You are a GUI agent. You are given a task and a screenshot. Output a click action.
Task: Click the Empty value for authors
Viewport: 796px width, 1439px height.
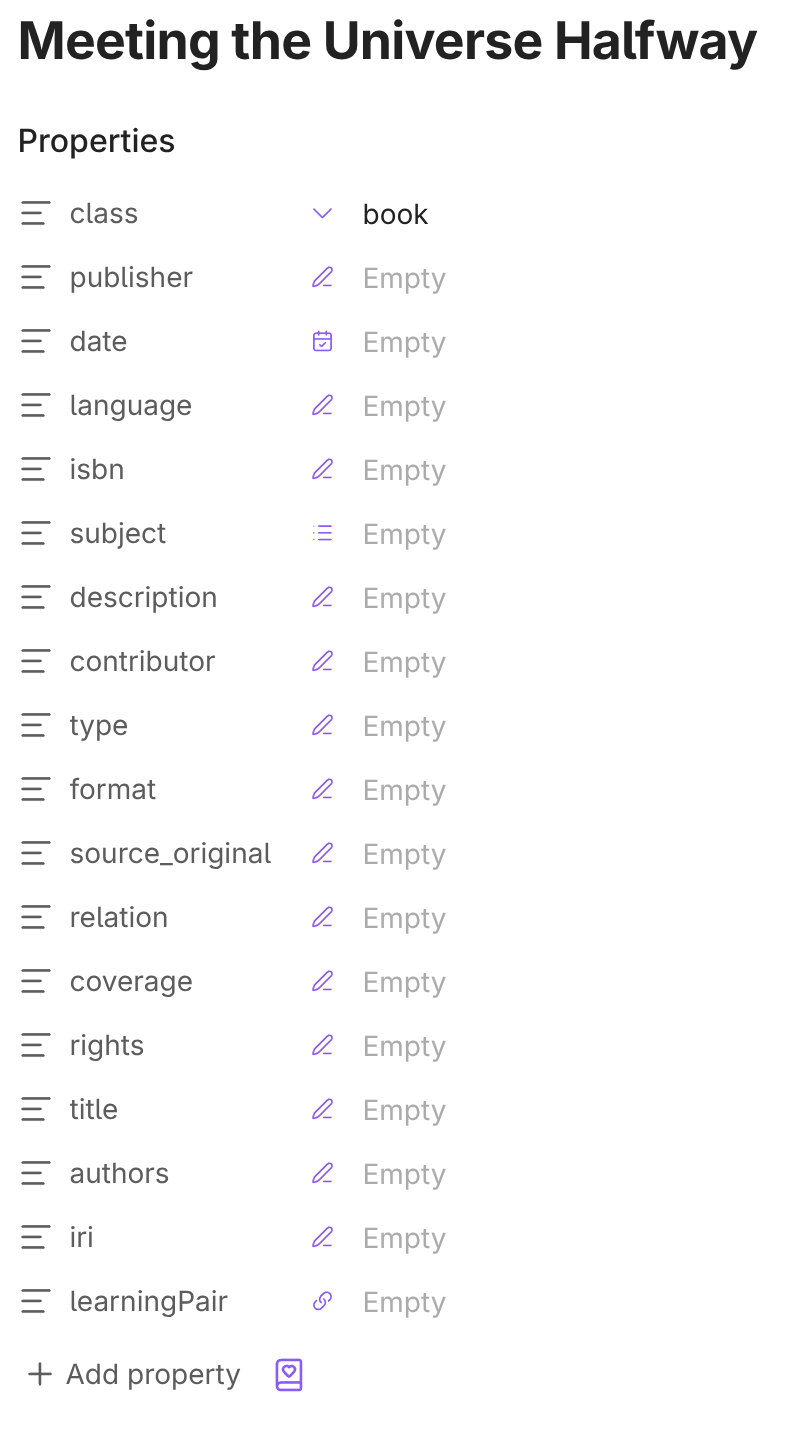pyautogui.click(x=404, y=1173)
